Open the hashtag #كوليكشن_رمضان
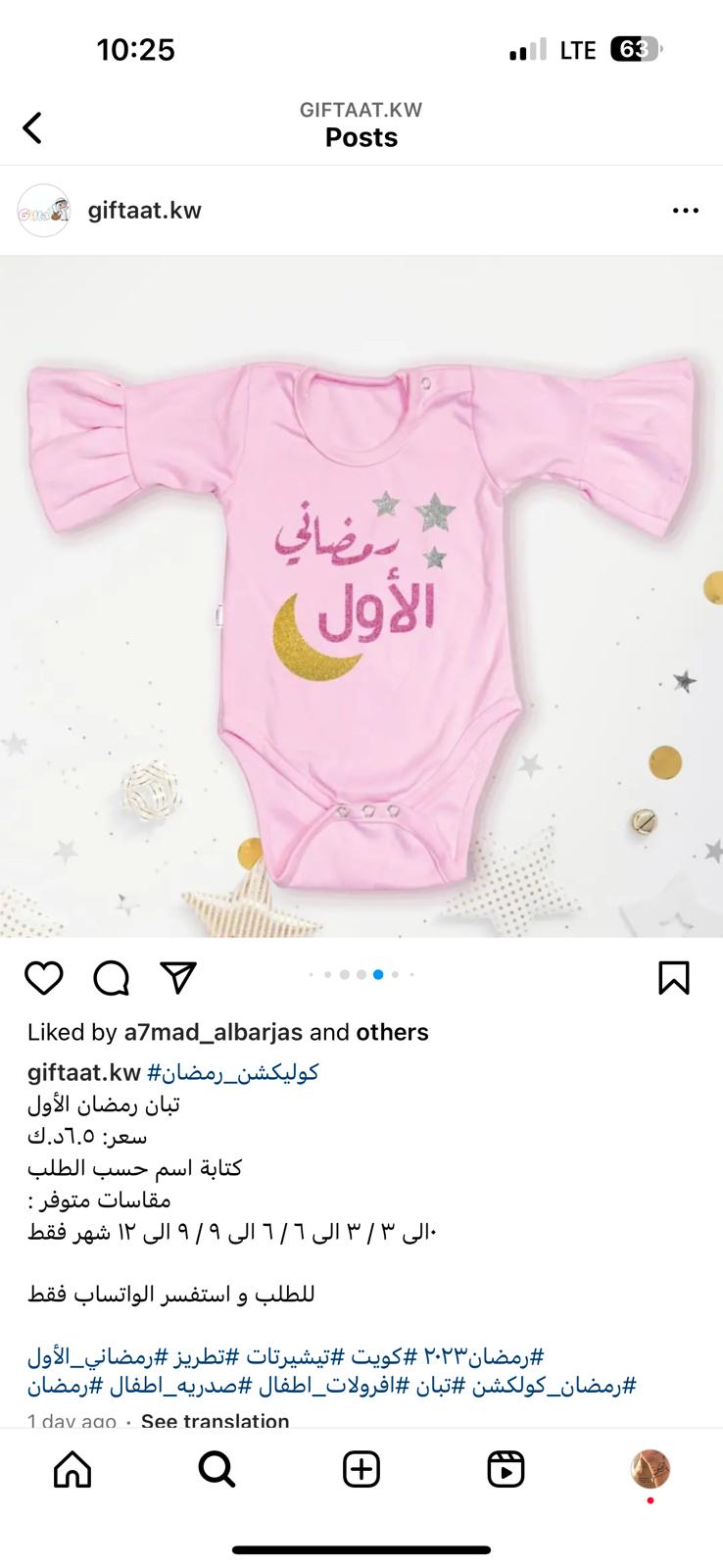This screenshot has height=1568, width=723. click(233, 1072)
